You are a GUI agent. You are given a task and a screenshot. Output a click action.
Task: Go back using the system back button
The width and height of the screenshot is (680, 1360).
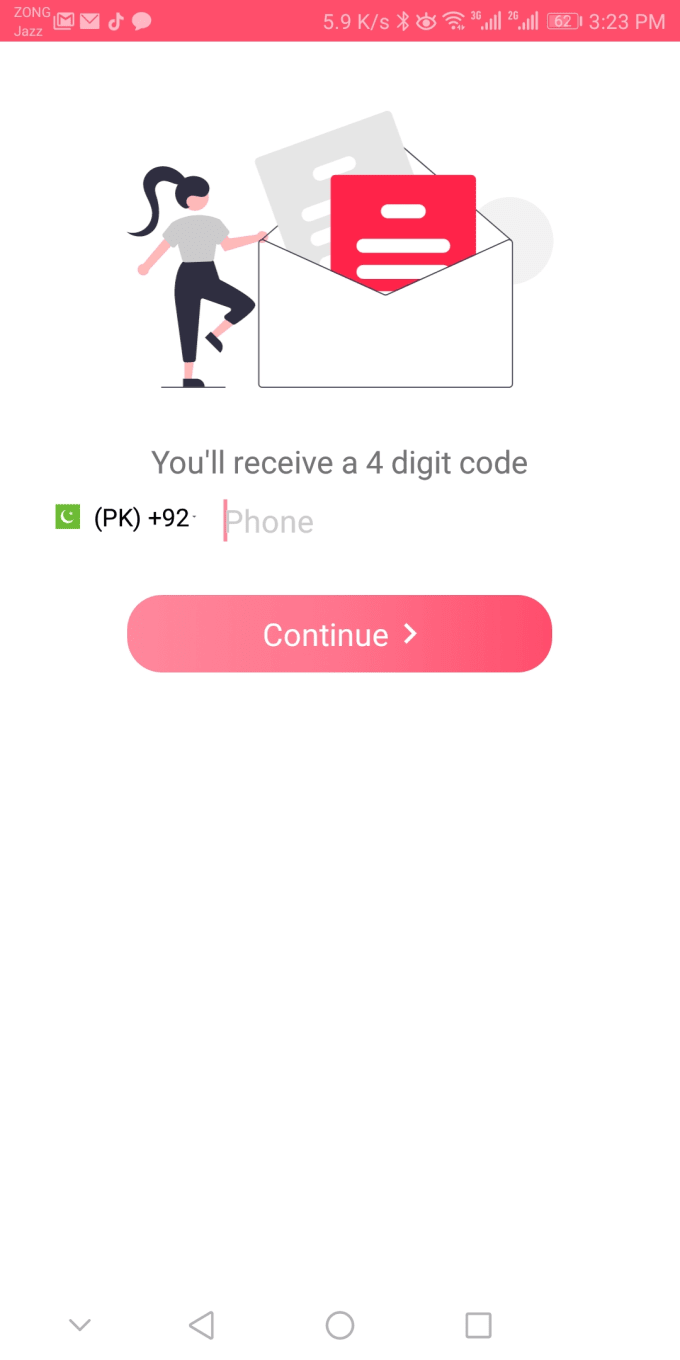coord(201,1325)
